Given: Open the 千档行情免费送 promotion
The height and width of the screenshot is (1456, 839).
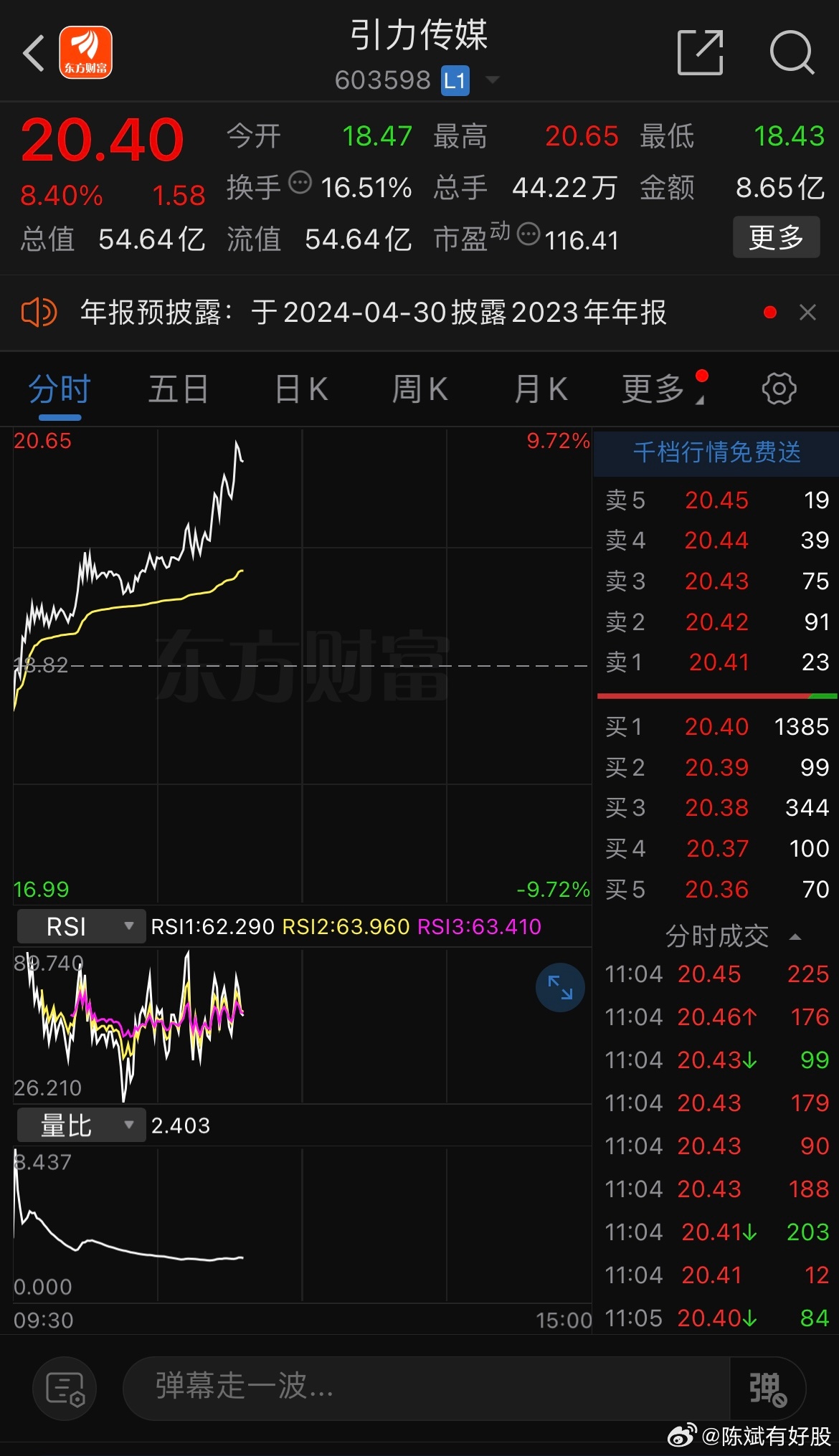Looking at the screenshot, I should [716, 452].
